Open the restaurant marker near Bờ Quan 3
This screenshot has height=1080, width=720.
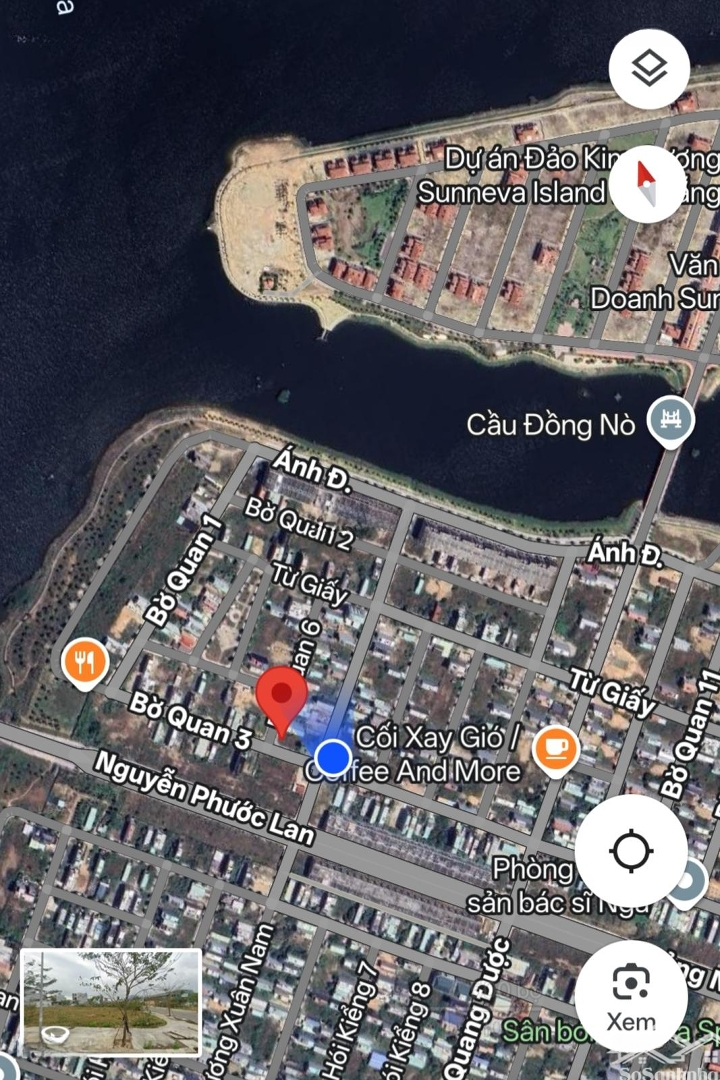click(85, 662)
